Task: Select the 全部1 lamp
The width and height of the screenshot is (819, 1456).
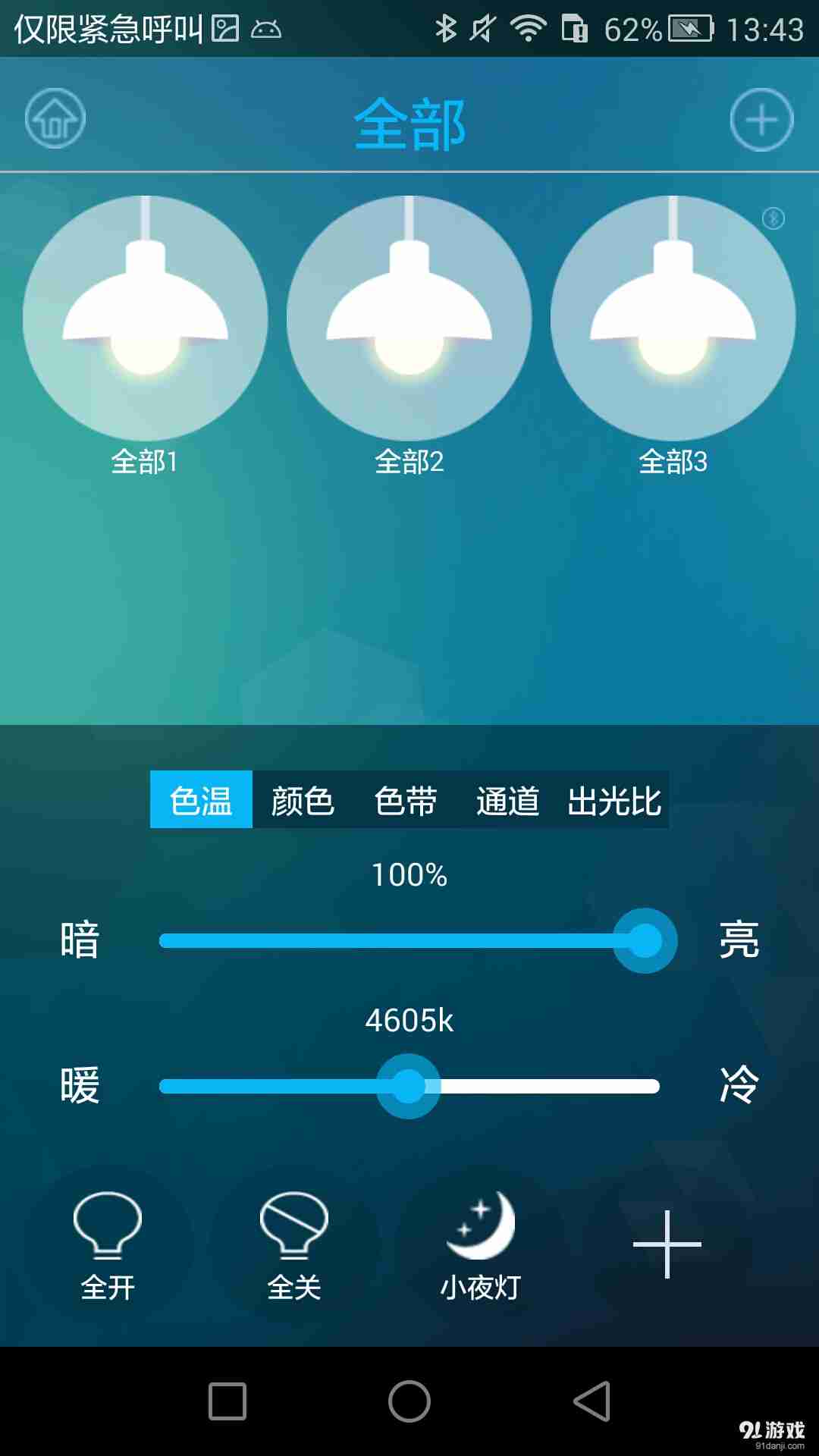Action: coord(145,318)
